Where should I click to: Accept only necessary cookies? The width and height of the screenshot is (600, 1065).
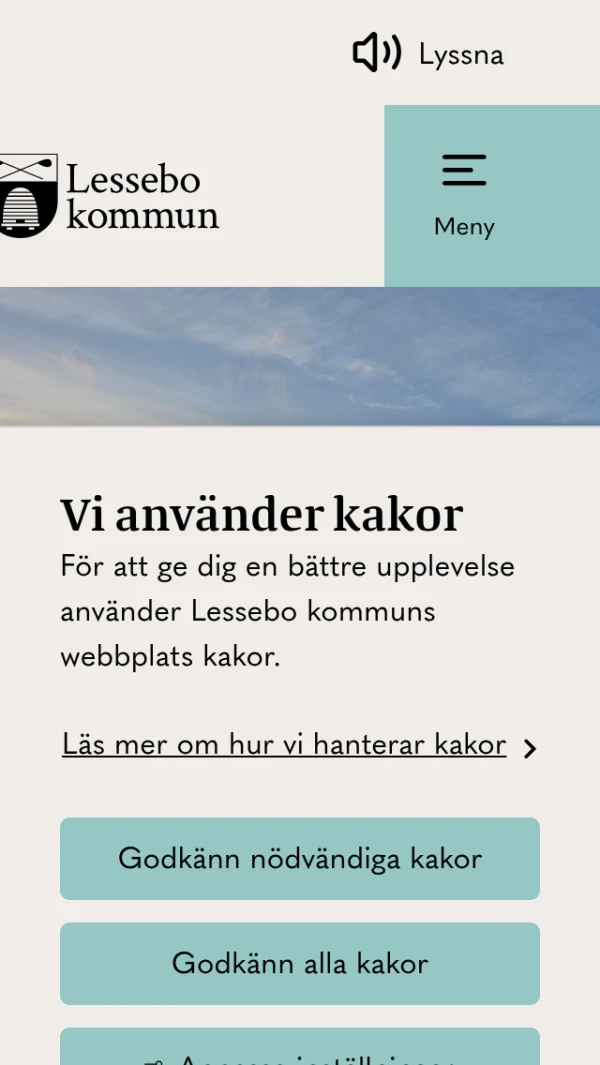[x=300, y=859]
